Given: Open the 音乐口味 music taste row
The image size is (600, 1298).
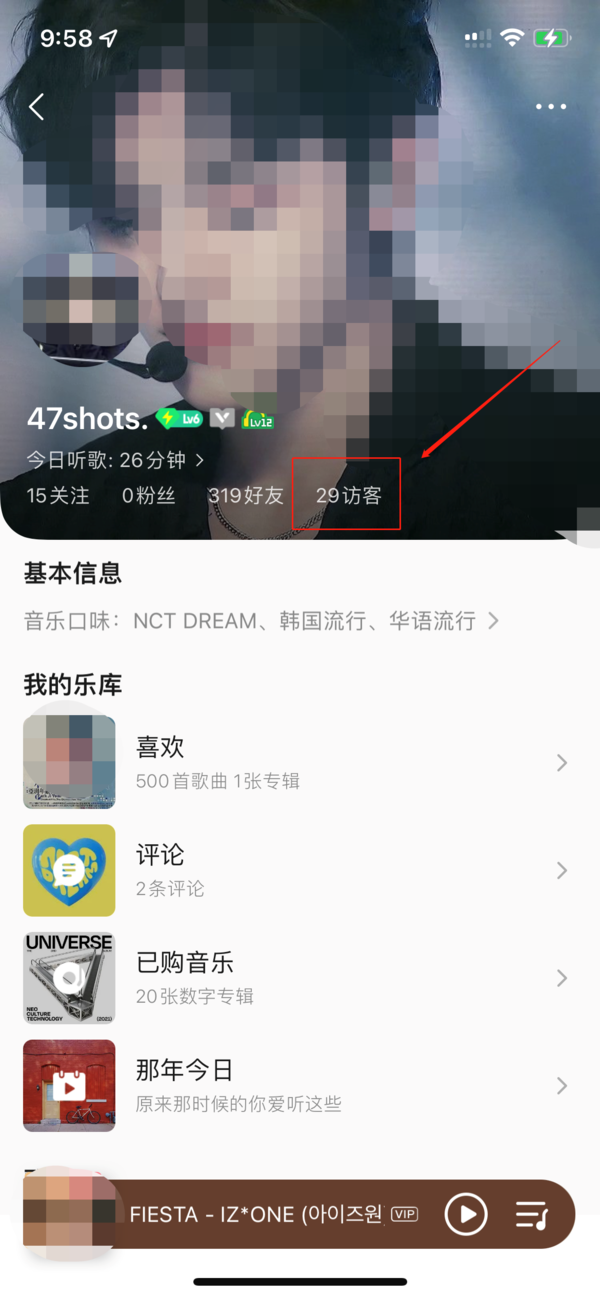Looking at the screenshot, I should [x=262, y=621].
